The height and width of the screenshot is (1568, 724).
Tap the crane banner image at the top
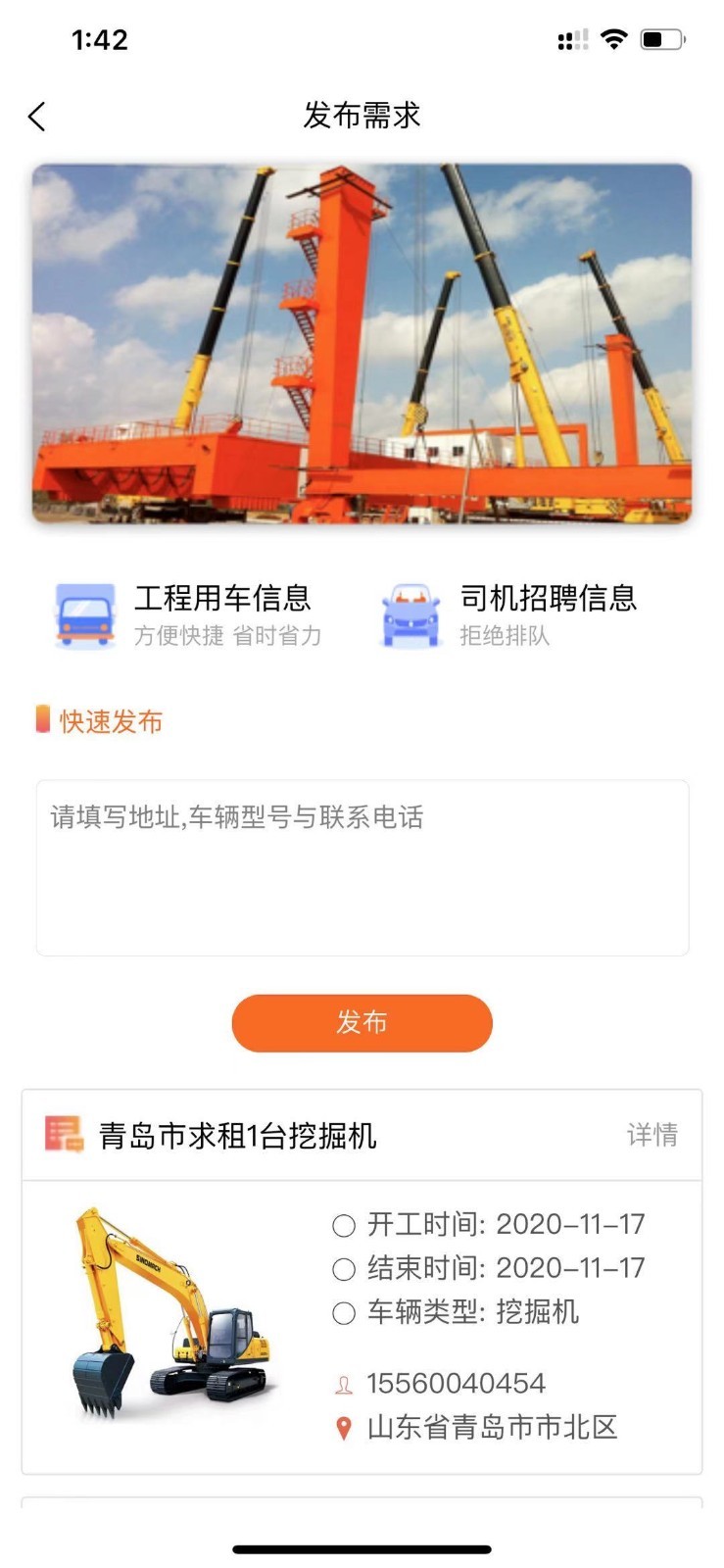point(362,345)
